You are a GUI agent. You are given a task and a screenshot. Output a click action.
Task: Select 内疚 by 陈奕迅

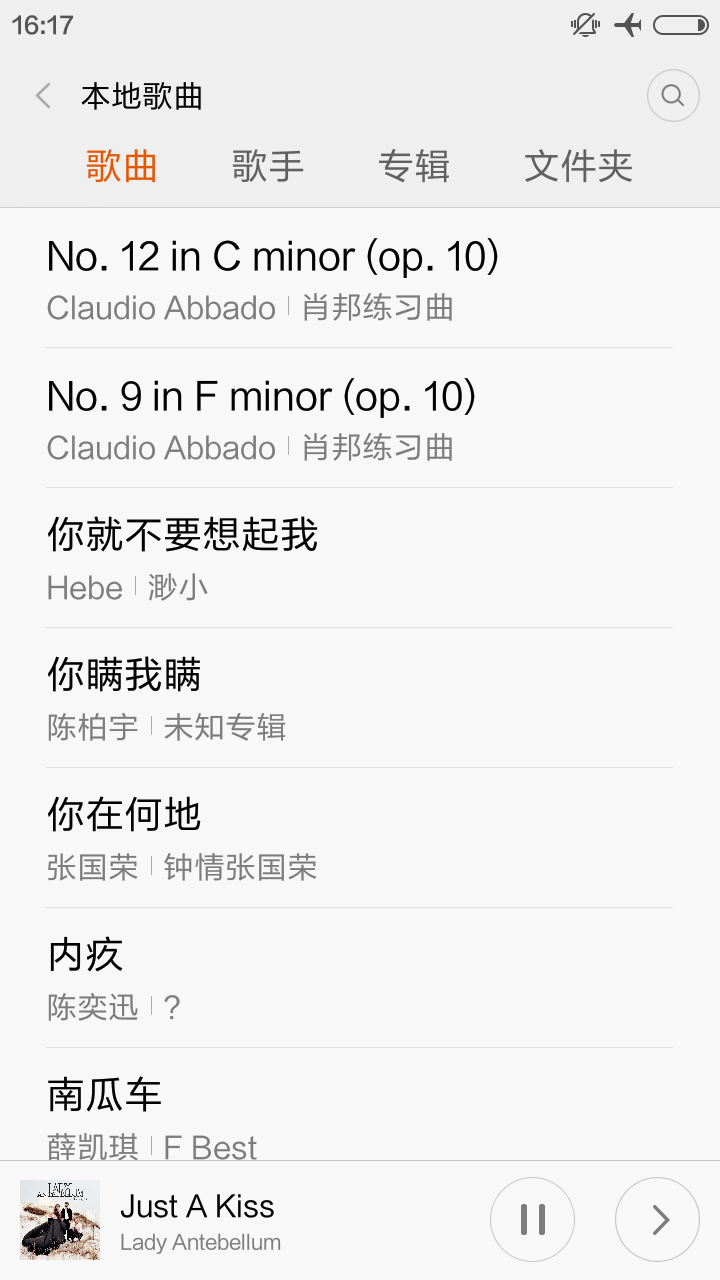point(360,978)
